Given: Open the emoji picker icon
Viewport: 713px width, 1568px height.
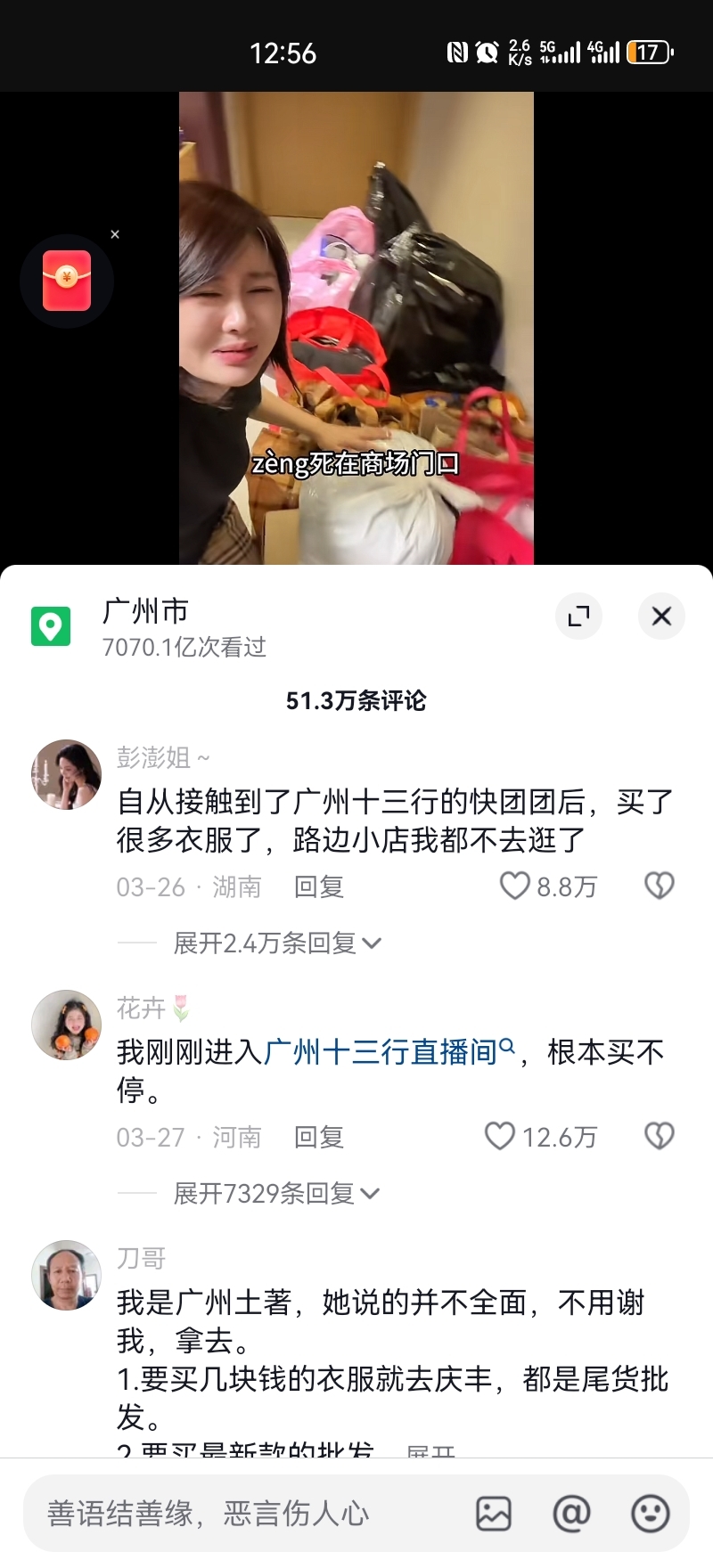Looking at the screenshot, I should (650, 1512).
